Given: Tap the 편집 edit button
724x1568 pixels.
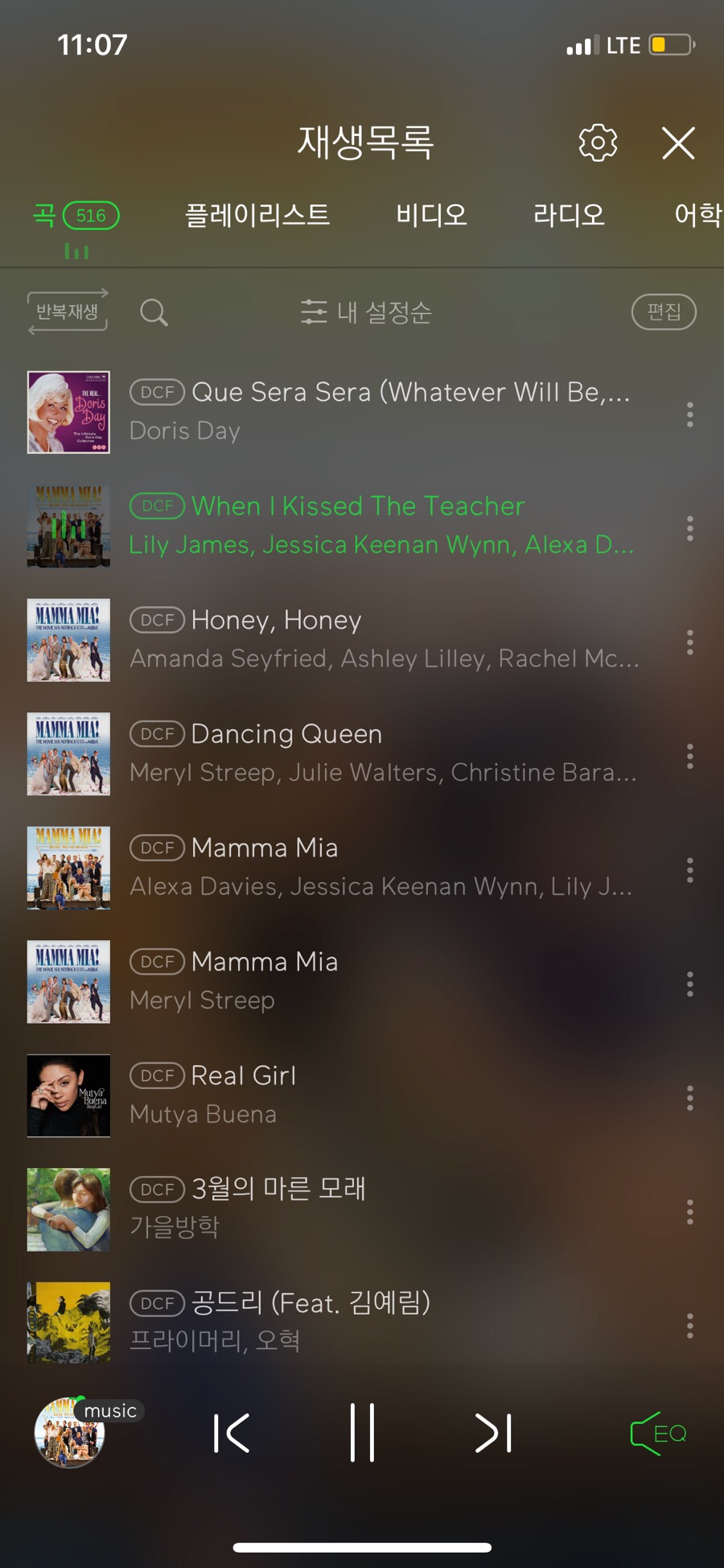Looking at the screenshot, I should 664,312.
